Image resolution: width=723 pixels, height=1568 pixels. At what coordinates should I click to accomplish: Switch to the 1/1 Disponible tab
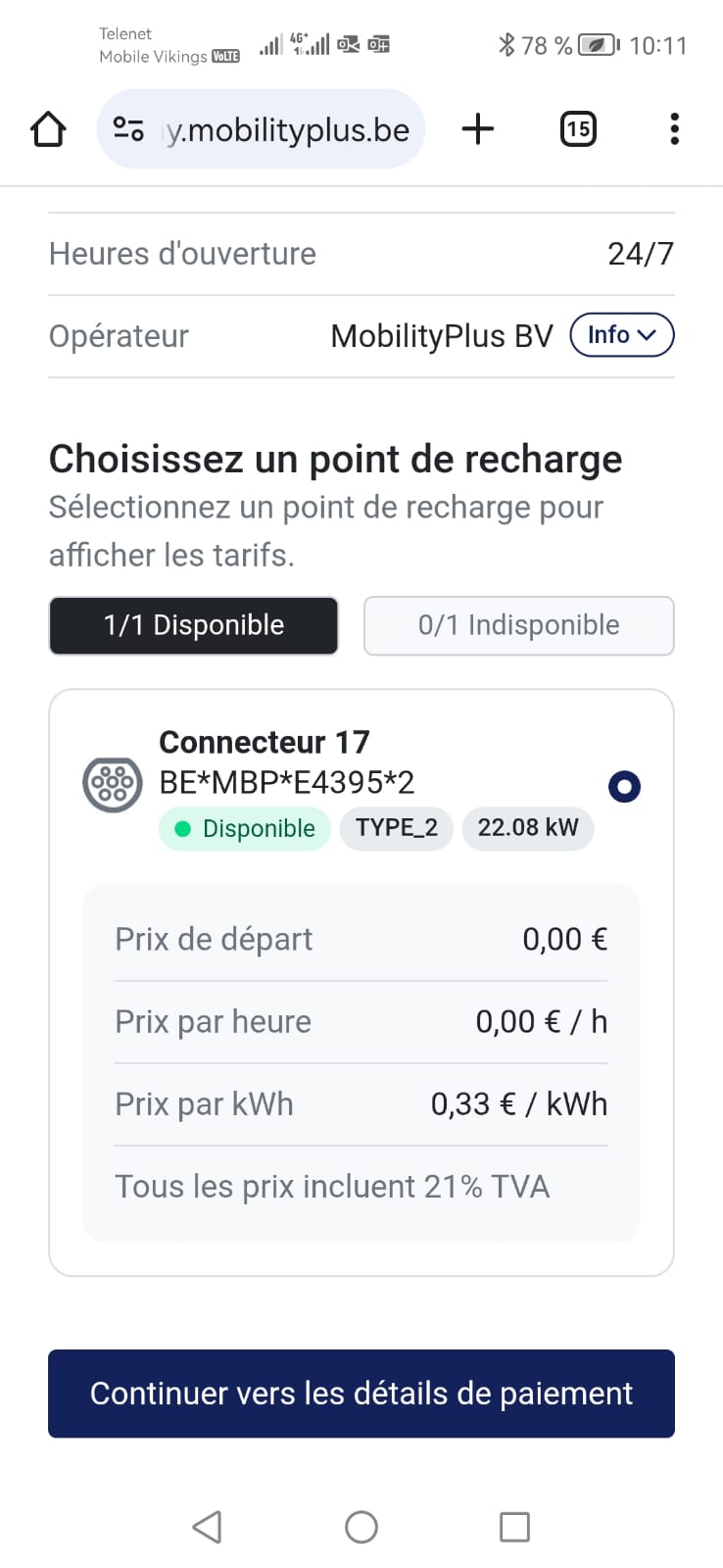(x=193, y=625)
